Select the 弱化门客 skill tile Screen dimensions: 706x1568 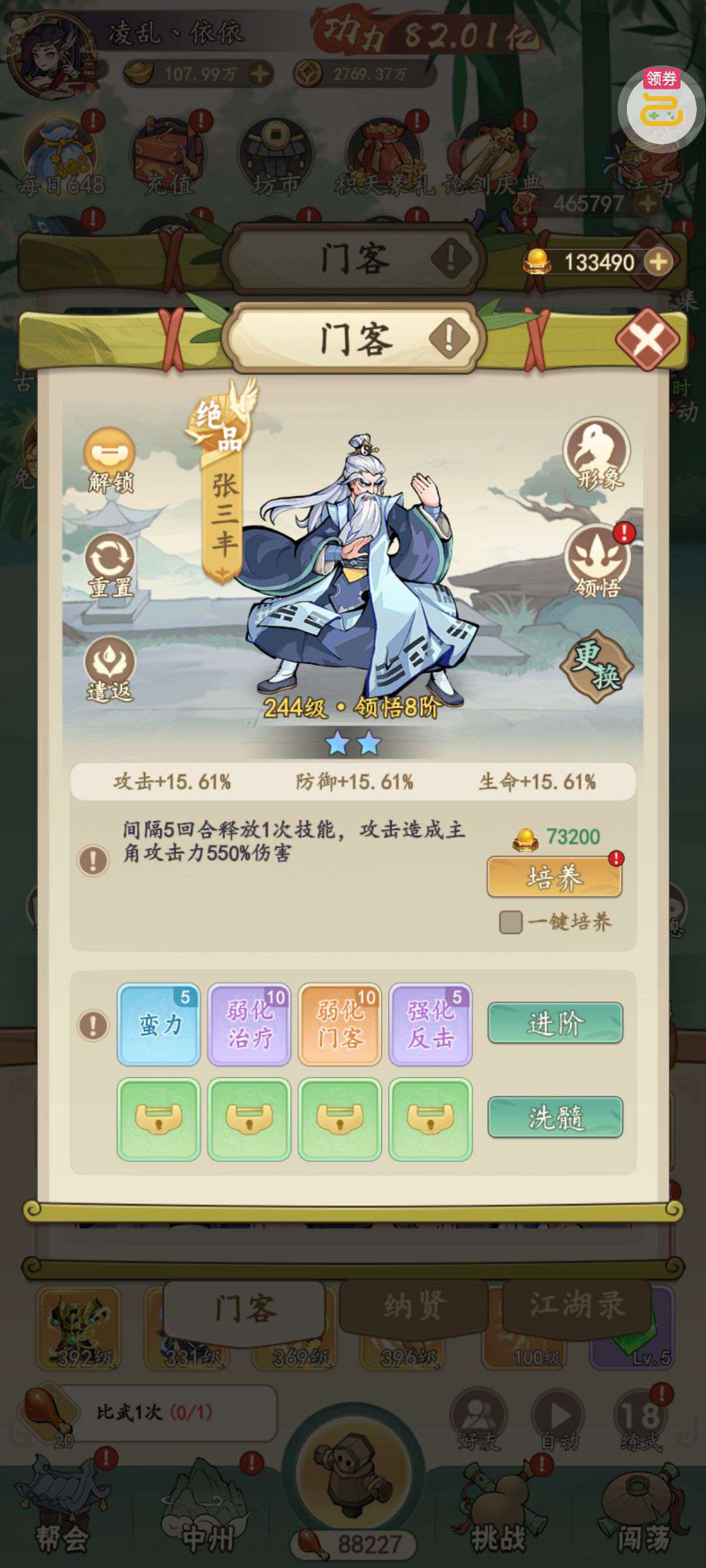click(x=340, y=1024)
